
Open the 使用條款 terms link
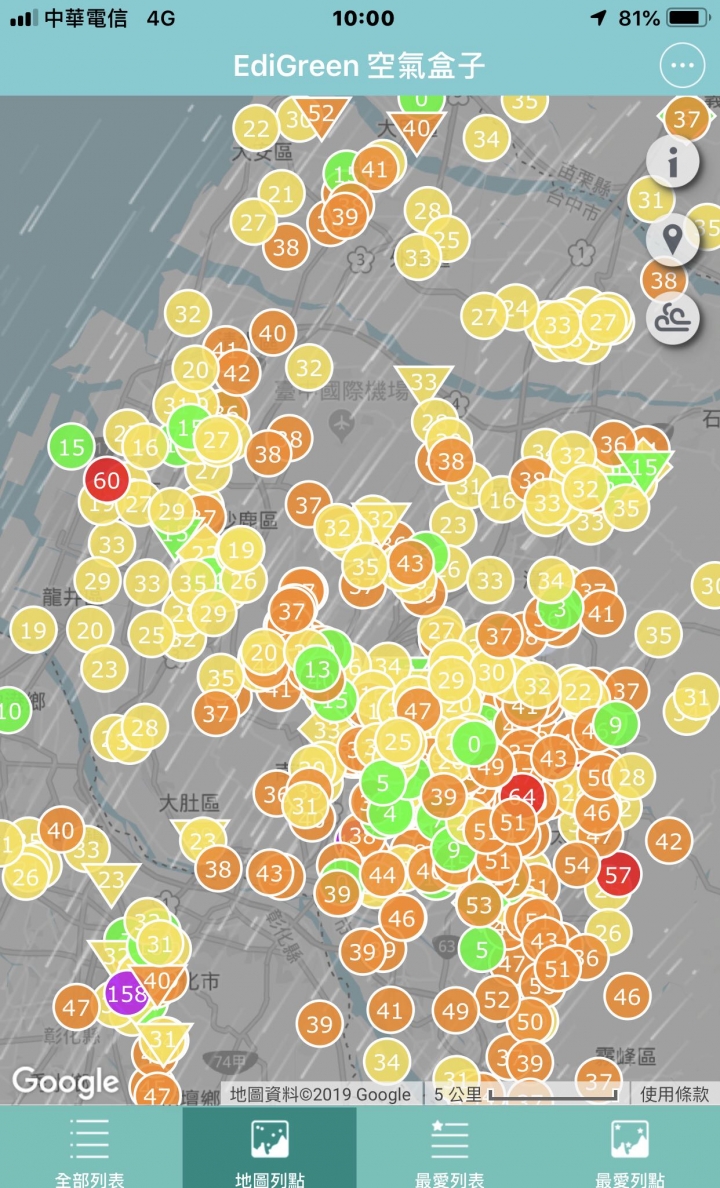click(x=675, y=1094)
